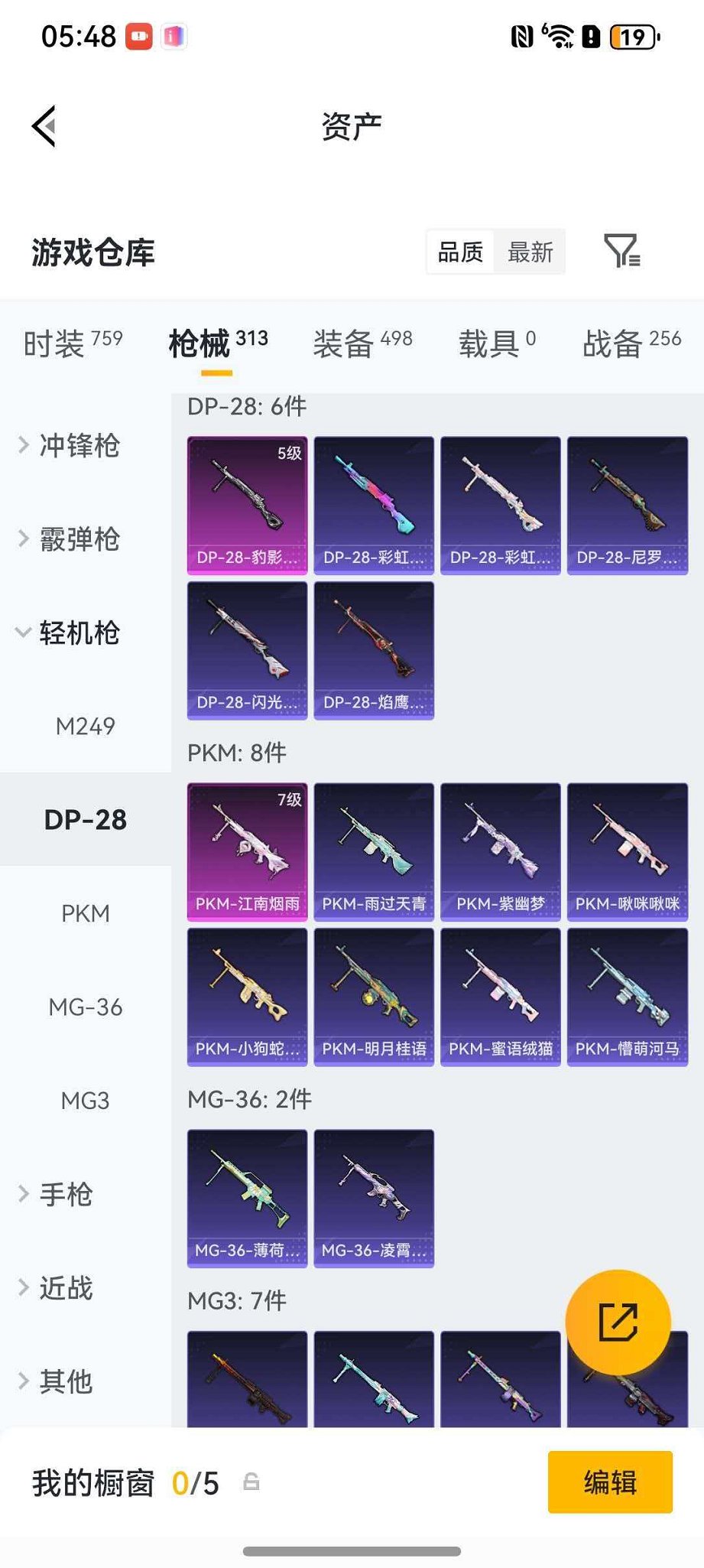Expand the 霰弹枪 category

[79, 539]
